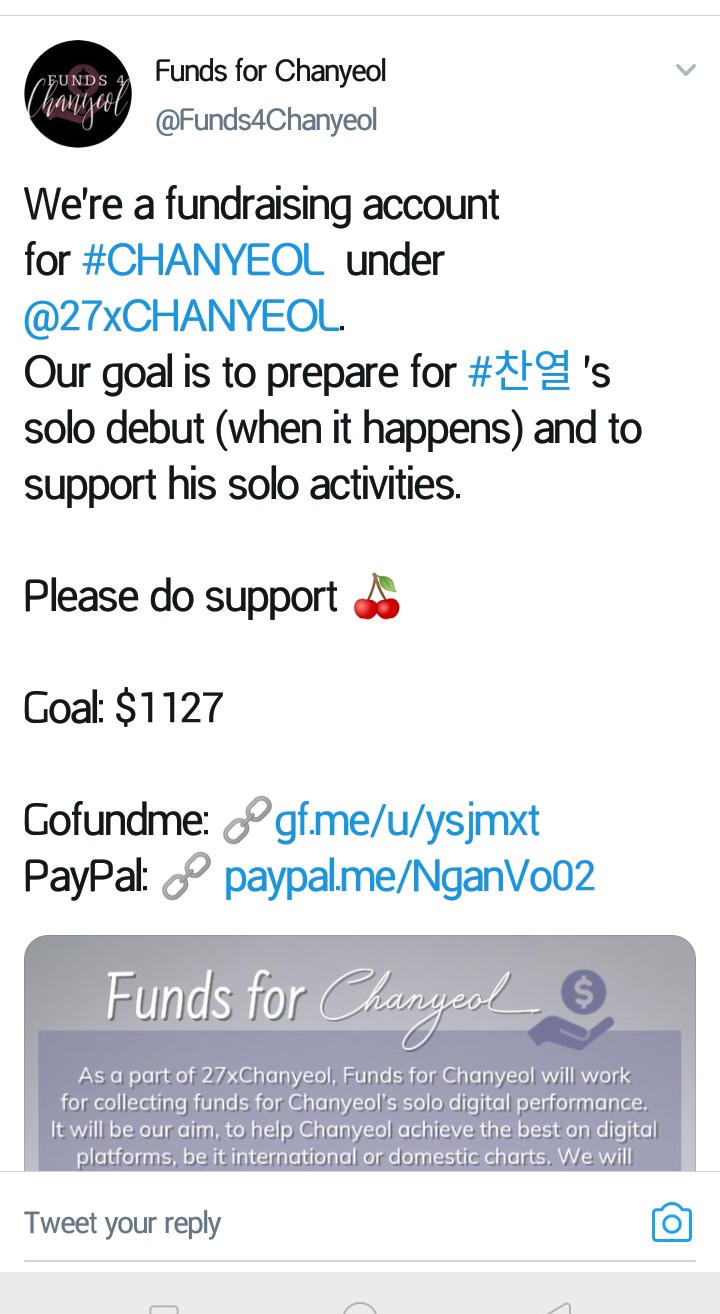Open the @Funds4Chanyeol account name

click(266, 121)
